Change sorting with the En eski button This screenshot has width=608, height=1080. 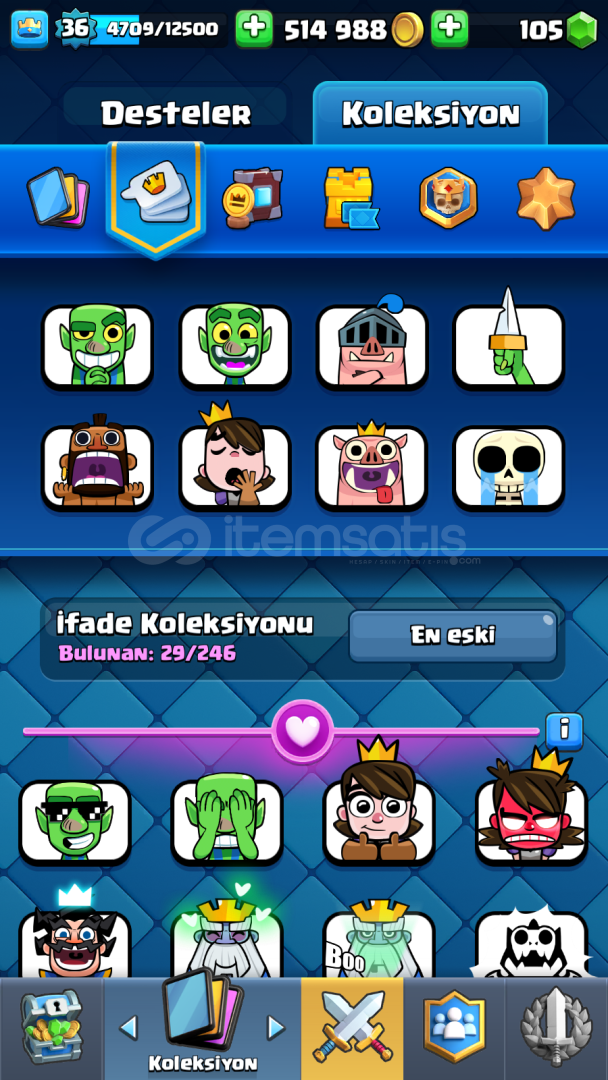(452, 635)
